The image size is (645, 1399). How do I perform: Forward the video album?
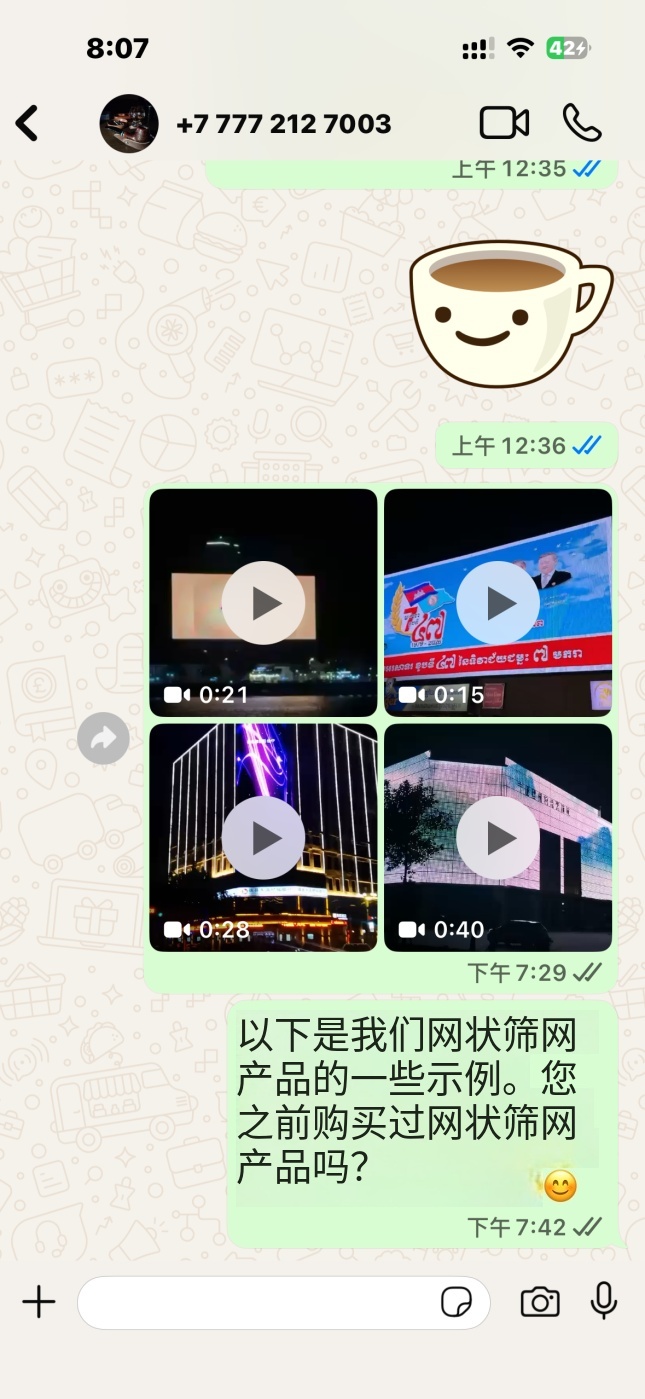click(x=104, y=739)
